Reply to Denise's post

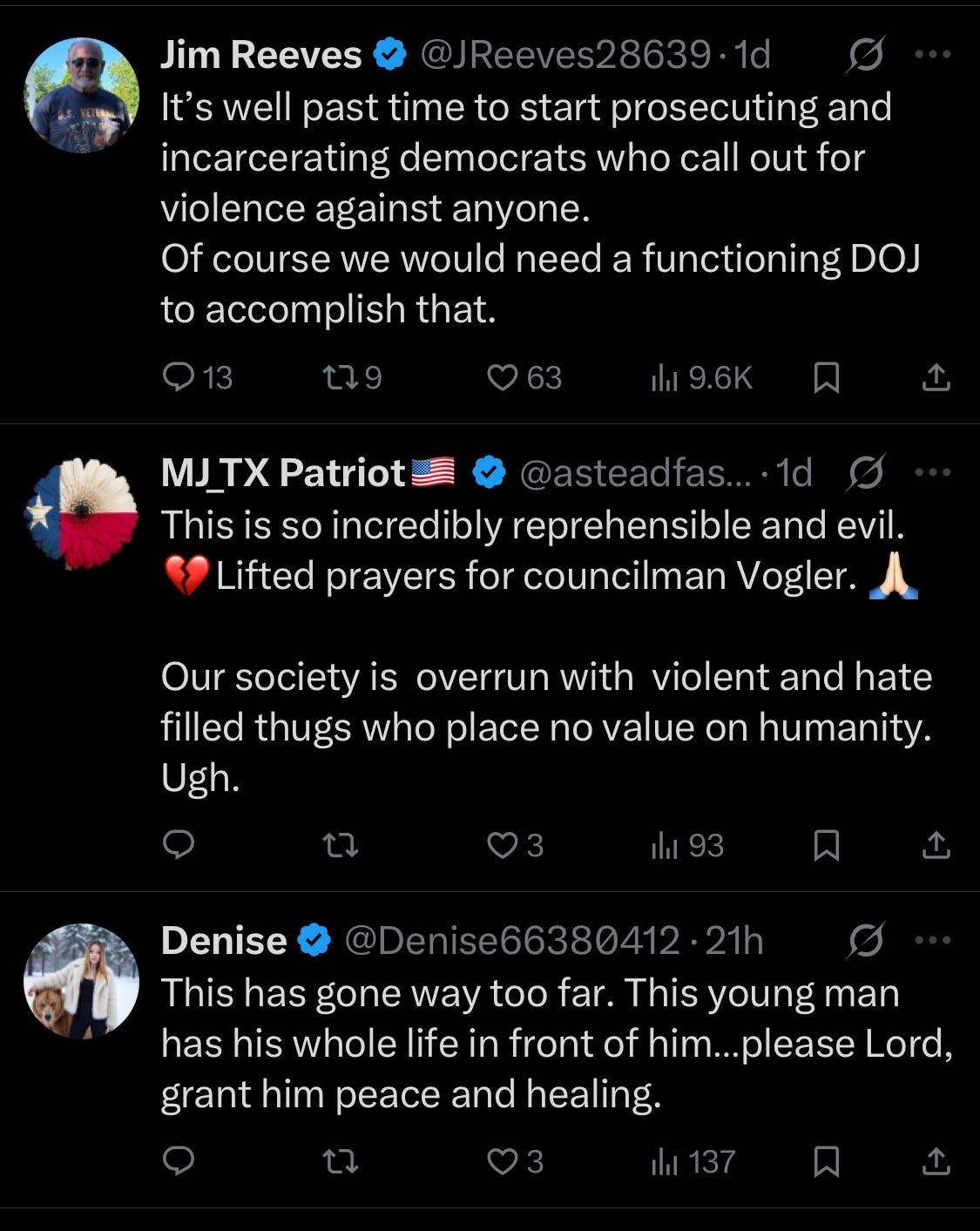[179, 1161]
